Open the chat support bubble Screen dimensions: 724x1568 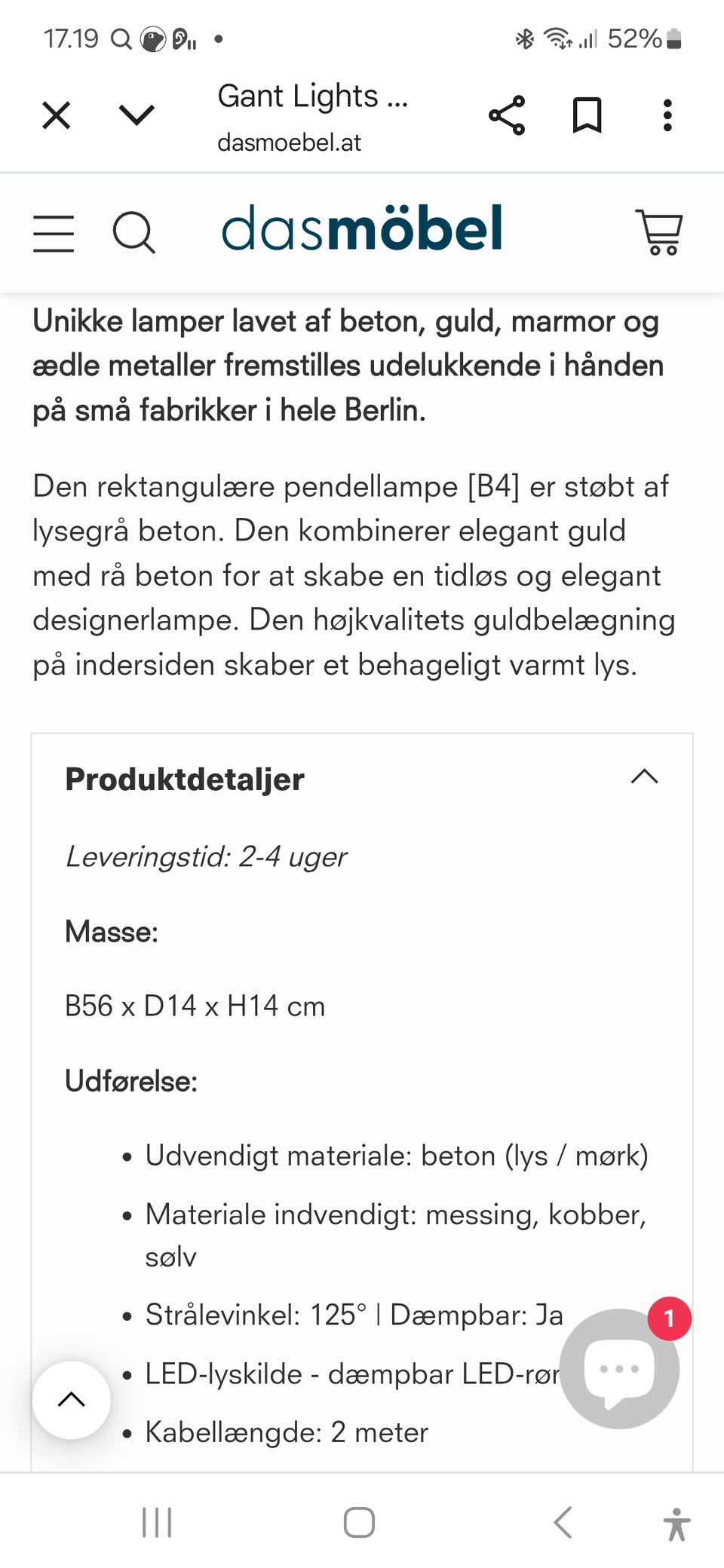click(x=618, y=1370)
